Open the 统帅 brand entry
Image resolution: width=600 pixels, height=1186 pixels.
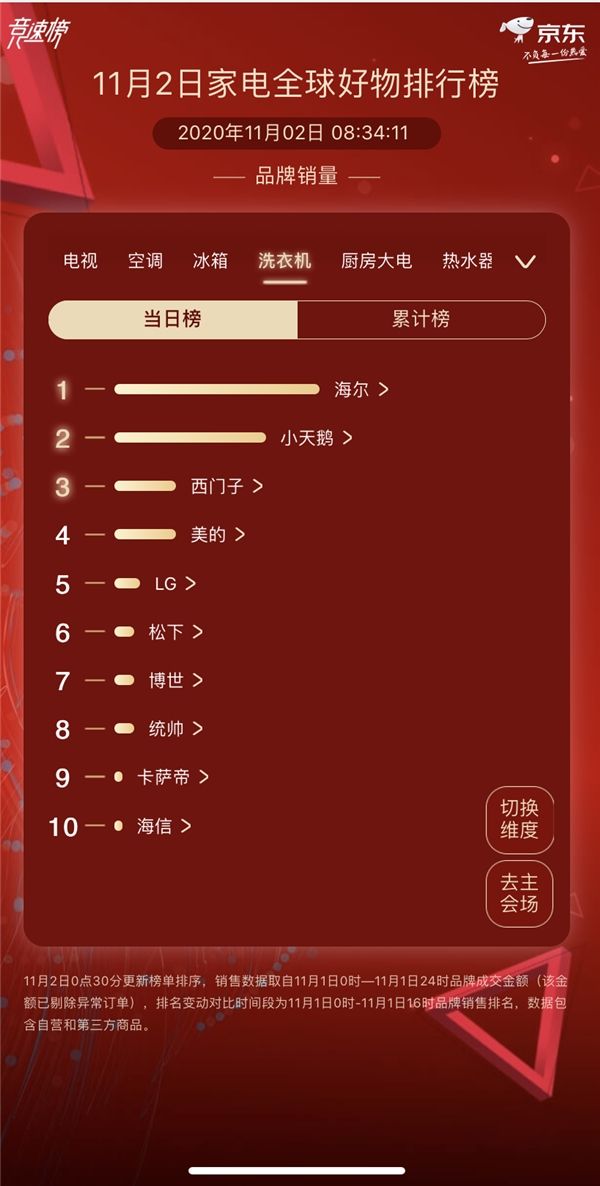175,729
